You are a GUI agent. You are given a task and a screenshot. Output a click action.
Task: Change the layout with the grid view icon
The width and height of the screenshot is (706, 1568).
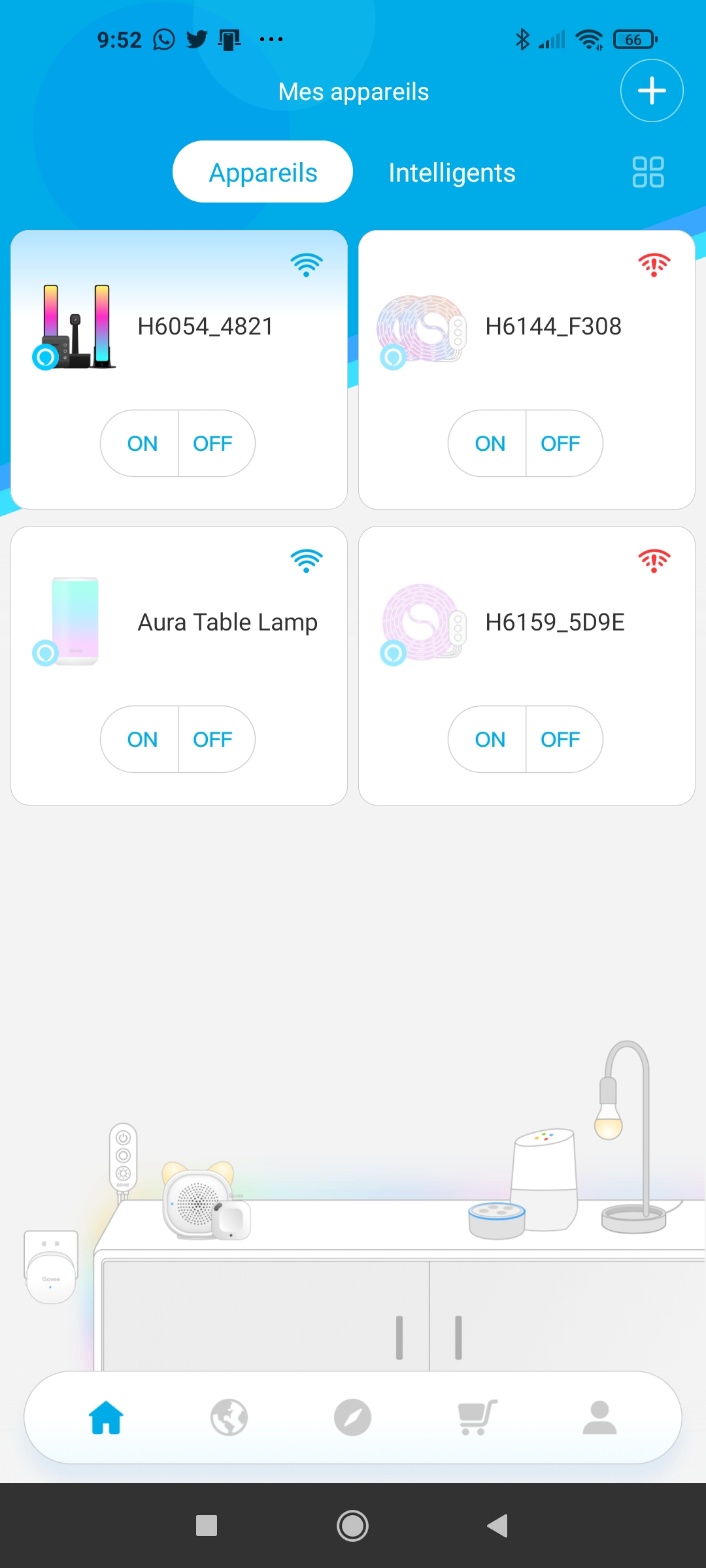click(648, 172)
